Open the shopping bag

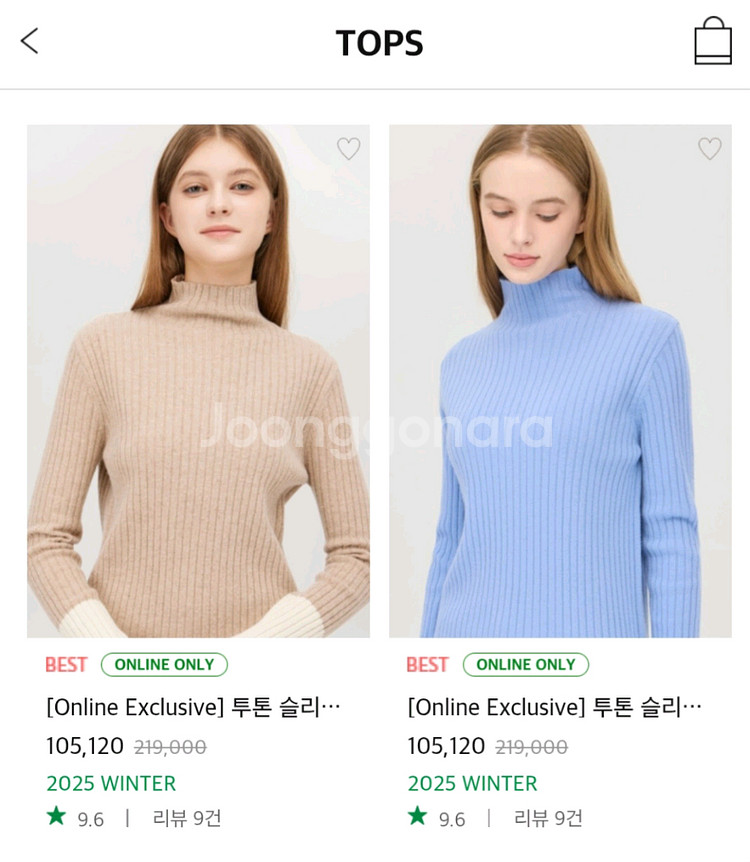pos(712,42)
